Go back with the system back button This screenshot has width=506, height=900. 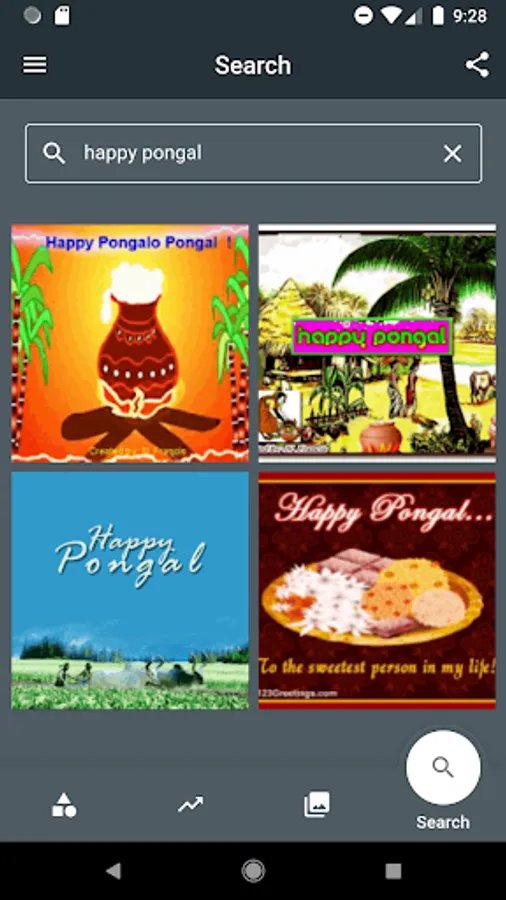[x=114, y=871]
